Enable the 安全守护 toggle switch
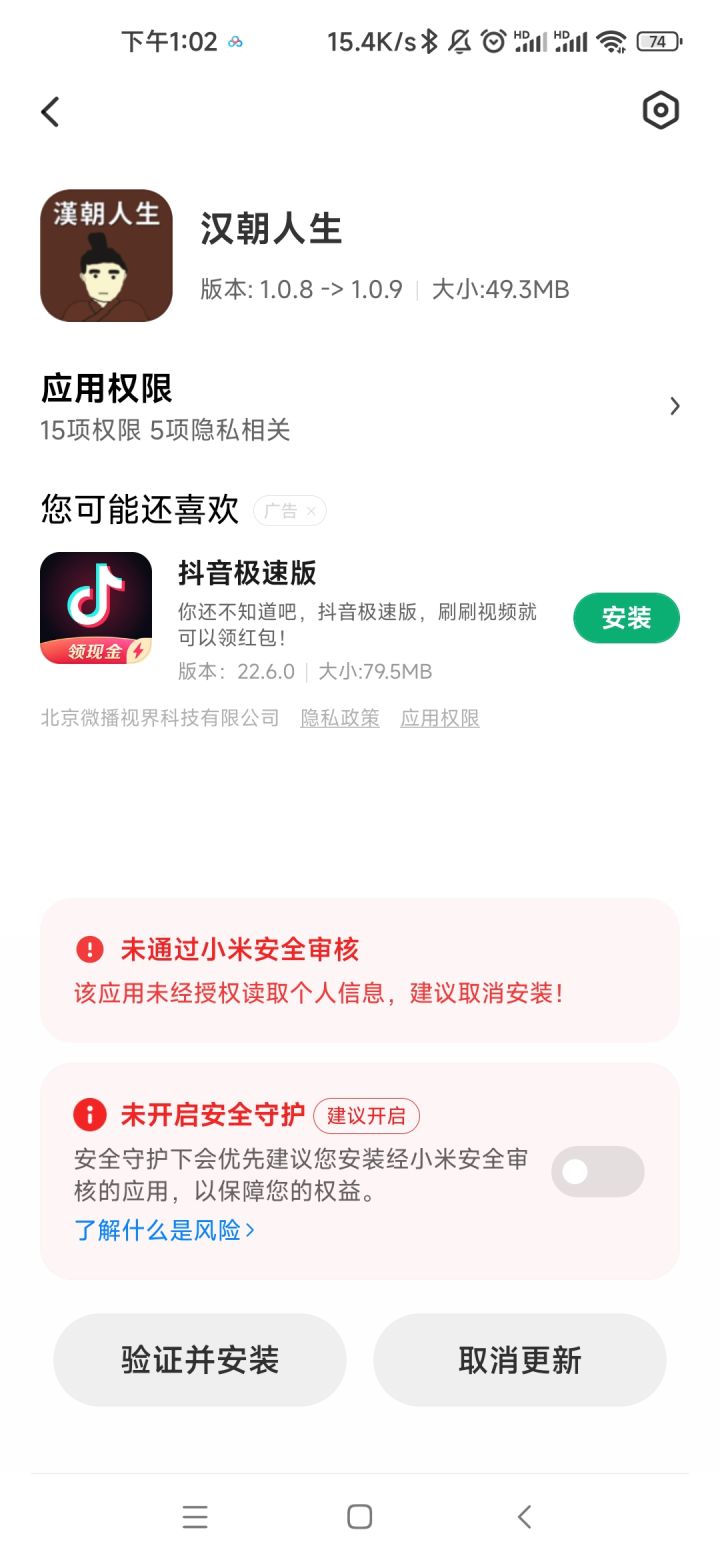Image resolution: width=720 pixels, height=1560 pixels. [597, 1171]
